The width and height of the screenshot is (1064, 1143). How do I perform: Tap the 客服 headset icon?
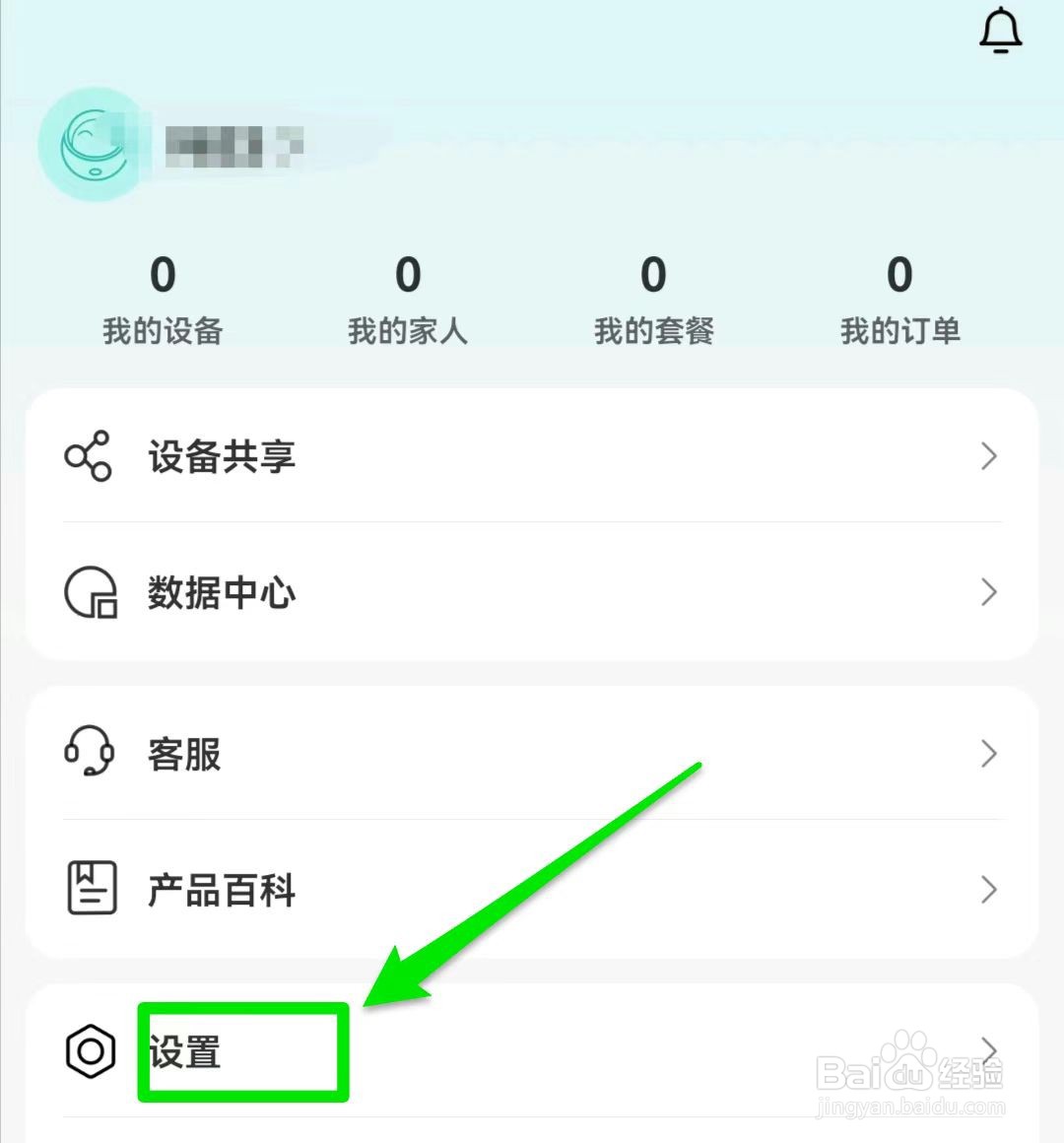tap(90, 754)
